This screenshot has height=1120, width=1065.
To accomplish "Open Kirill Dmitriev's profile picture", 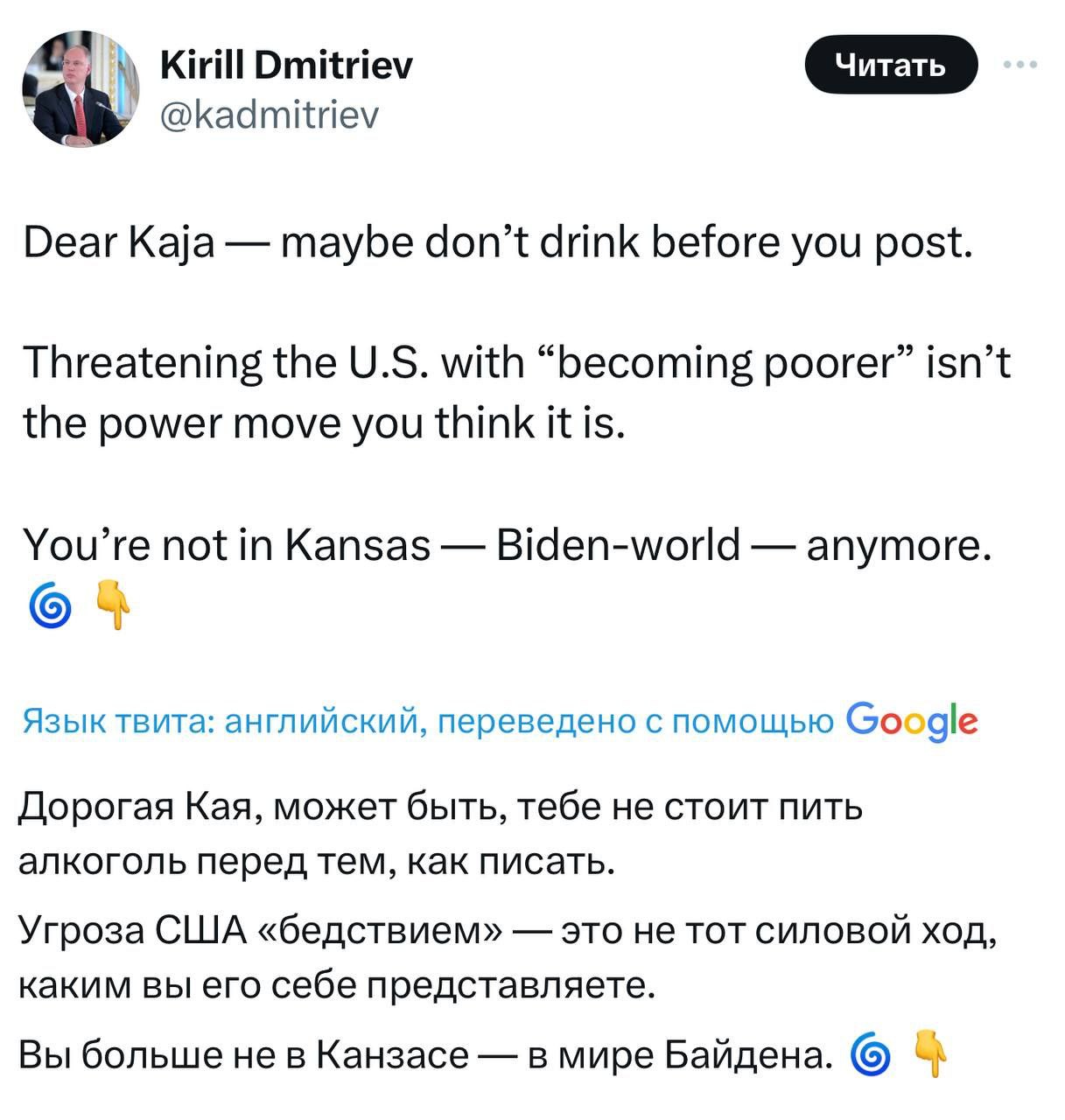I will 81,88.
